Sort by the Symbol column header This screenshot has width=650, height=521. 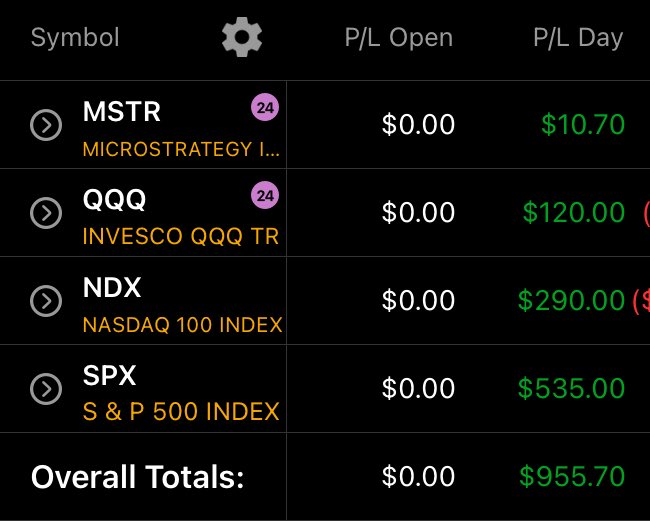75,37
